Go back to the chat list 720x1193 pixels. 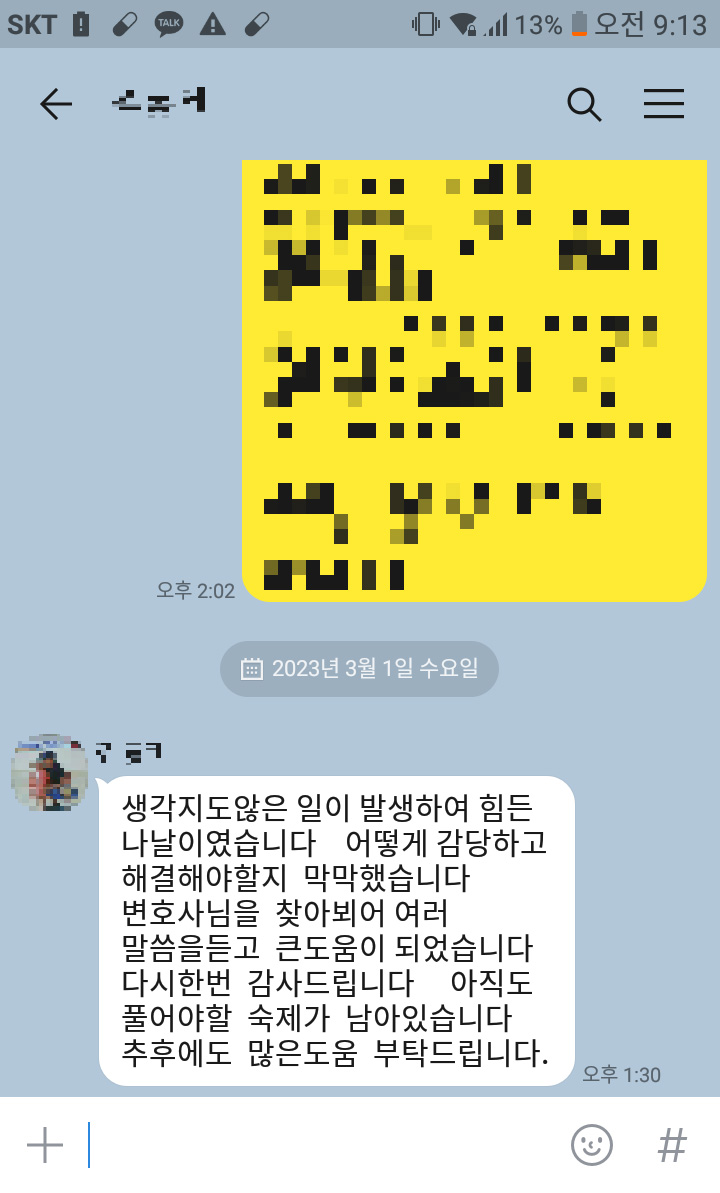pyautogui.click(x=55, y=104)
